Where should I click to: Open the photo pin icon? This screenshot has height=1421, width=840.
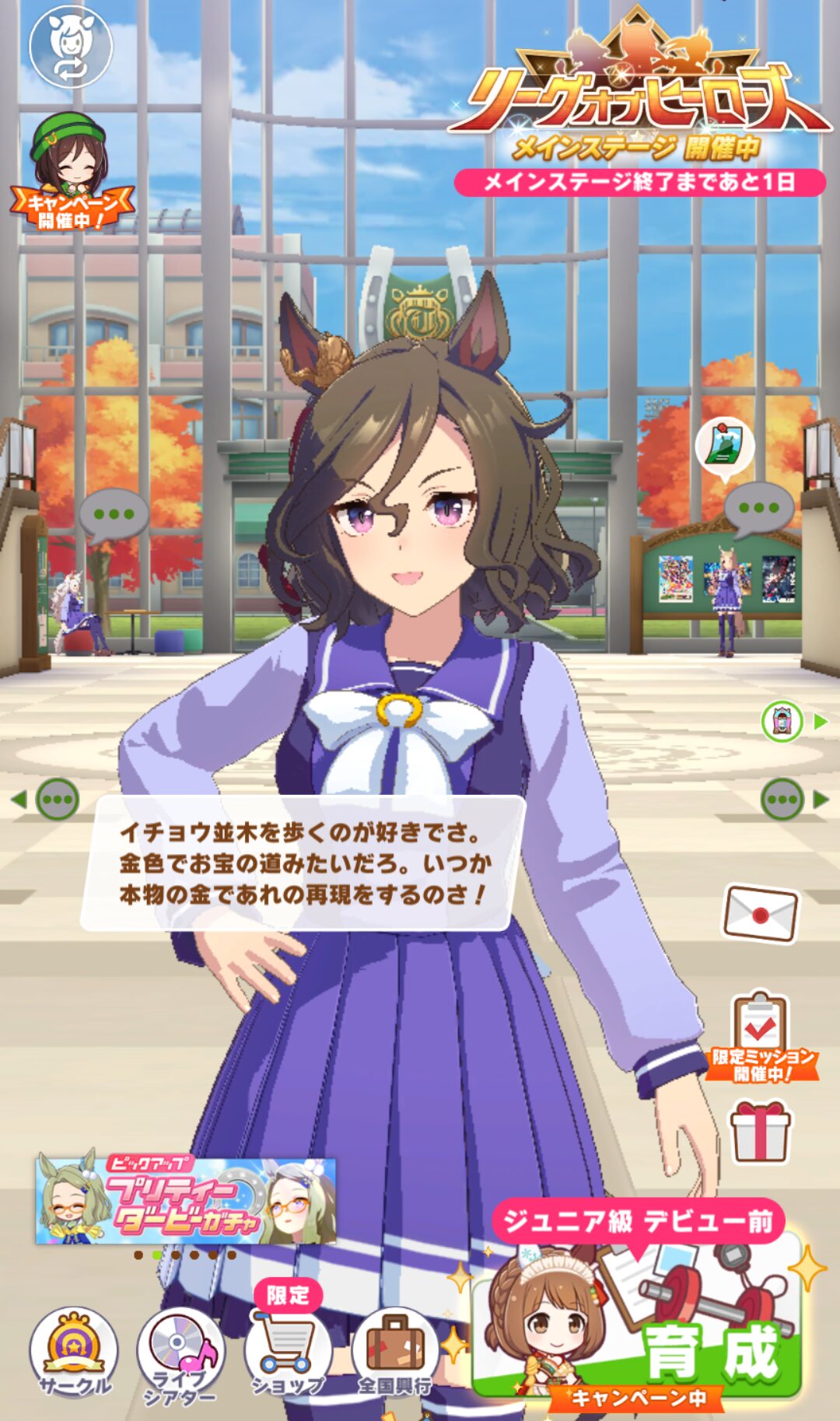coord(725,446)
